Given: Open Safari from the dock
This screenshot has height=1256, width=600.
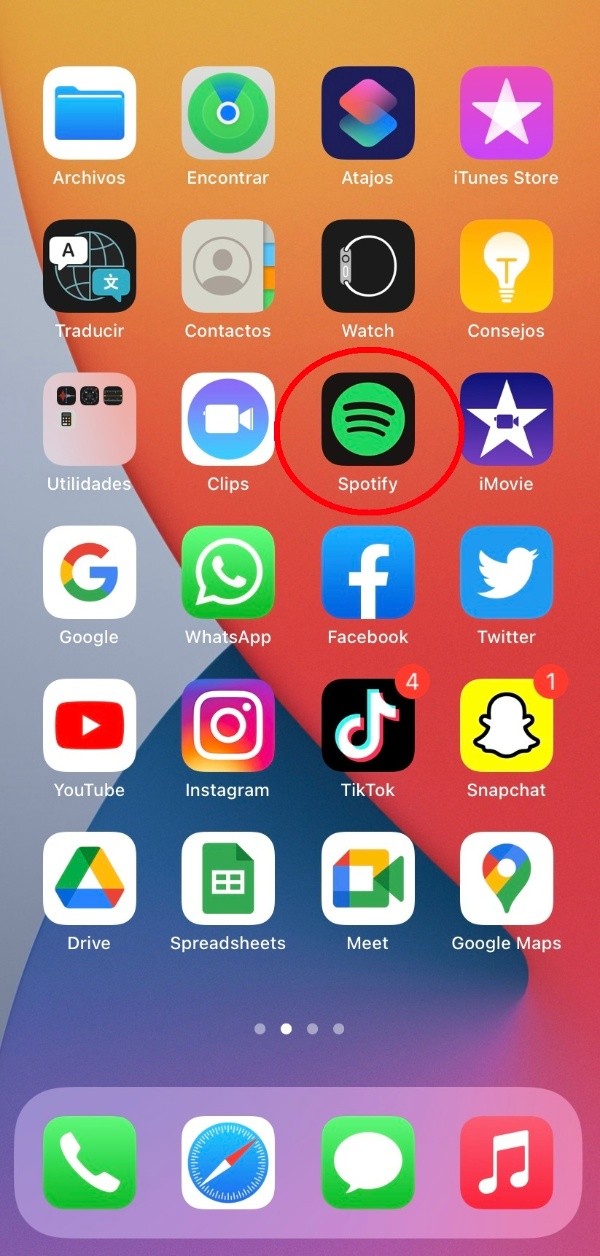Looking at the screenshot, I should 228,1162.
